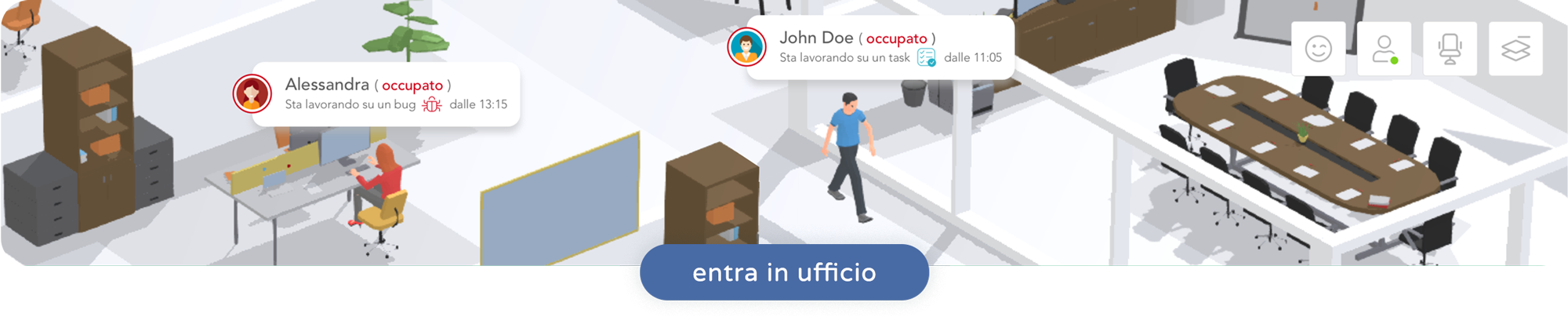The width and height of the screenshot is (1568, 317).
Task: Tap the office chair icon
Action: (1450, 49)
